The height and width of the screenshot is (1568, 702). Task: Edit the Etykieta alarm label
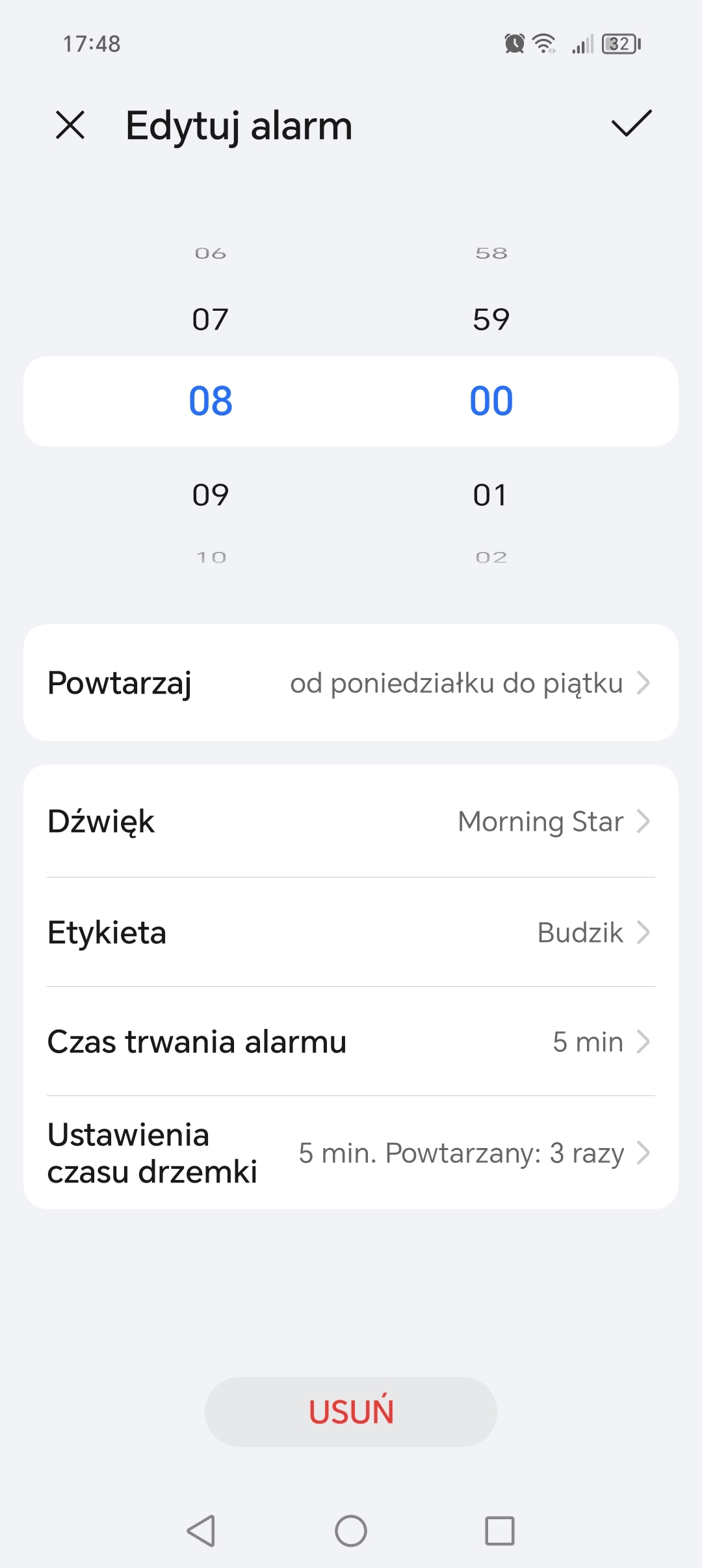(x=351, y=932)
